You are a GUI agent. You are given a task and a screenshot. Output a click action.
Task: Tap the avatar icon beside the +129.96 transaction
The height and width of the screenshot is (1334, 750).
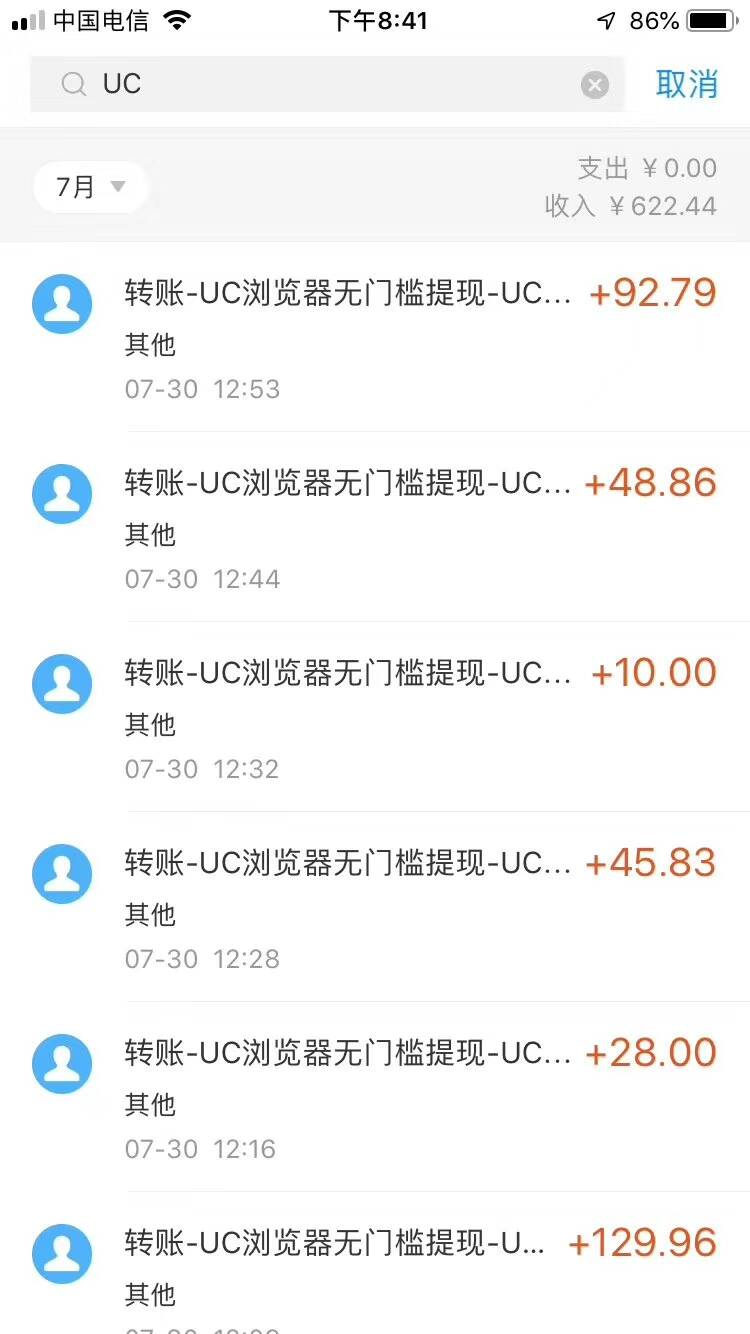pos(62,1254)
